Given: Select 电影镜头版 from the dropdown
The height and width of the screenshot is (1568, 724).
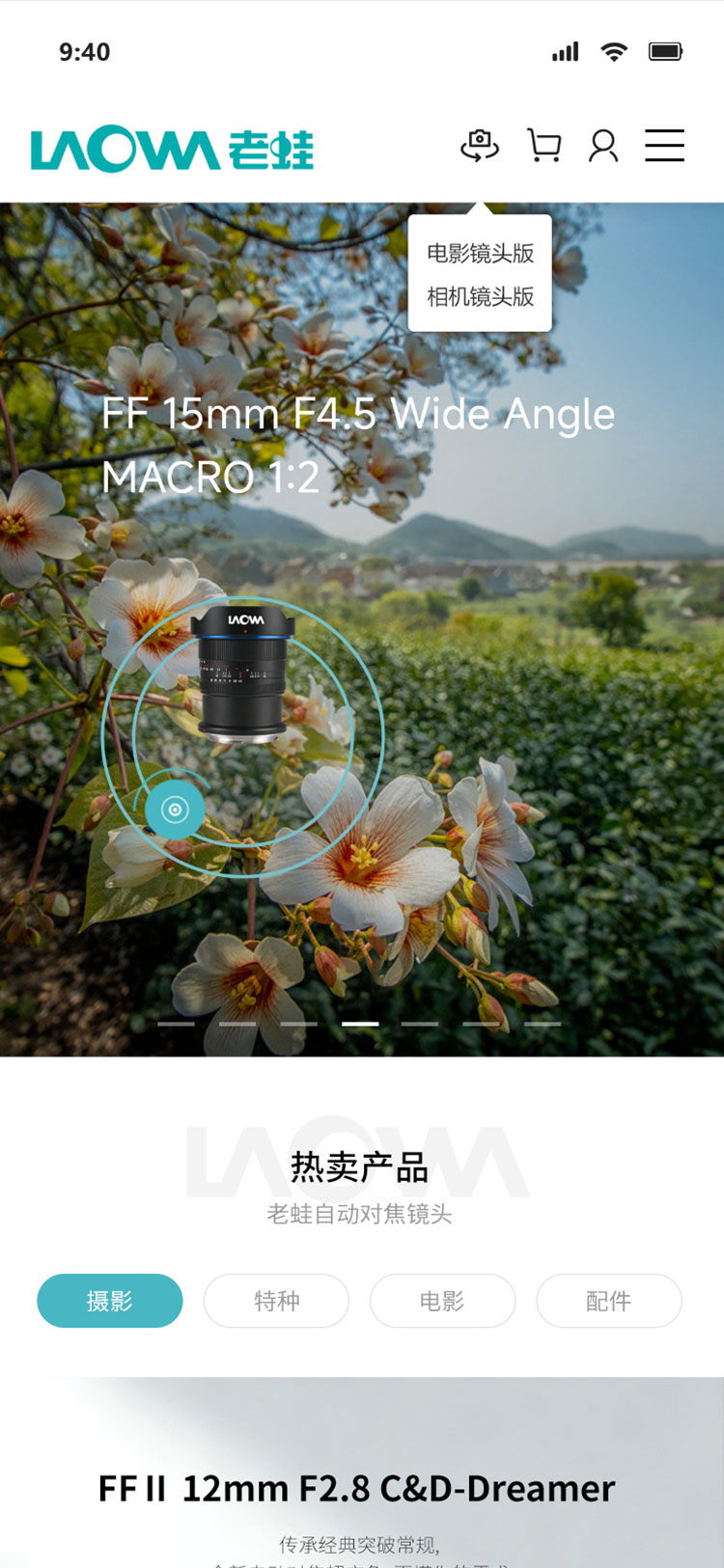Looking at the screenshot, I should pyautogui.click(x=480, y=253).
